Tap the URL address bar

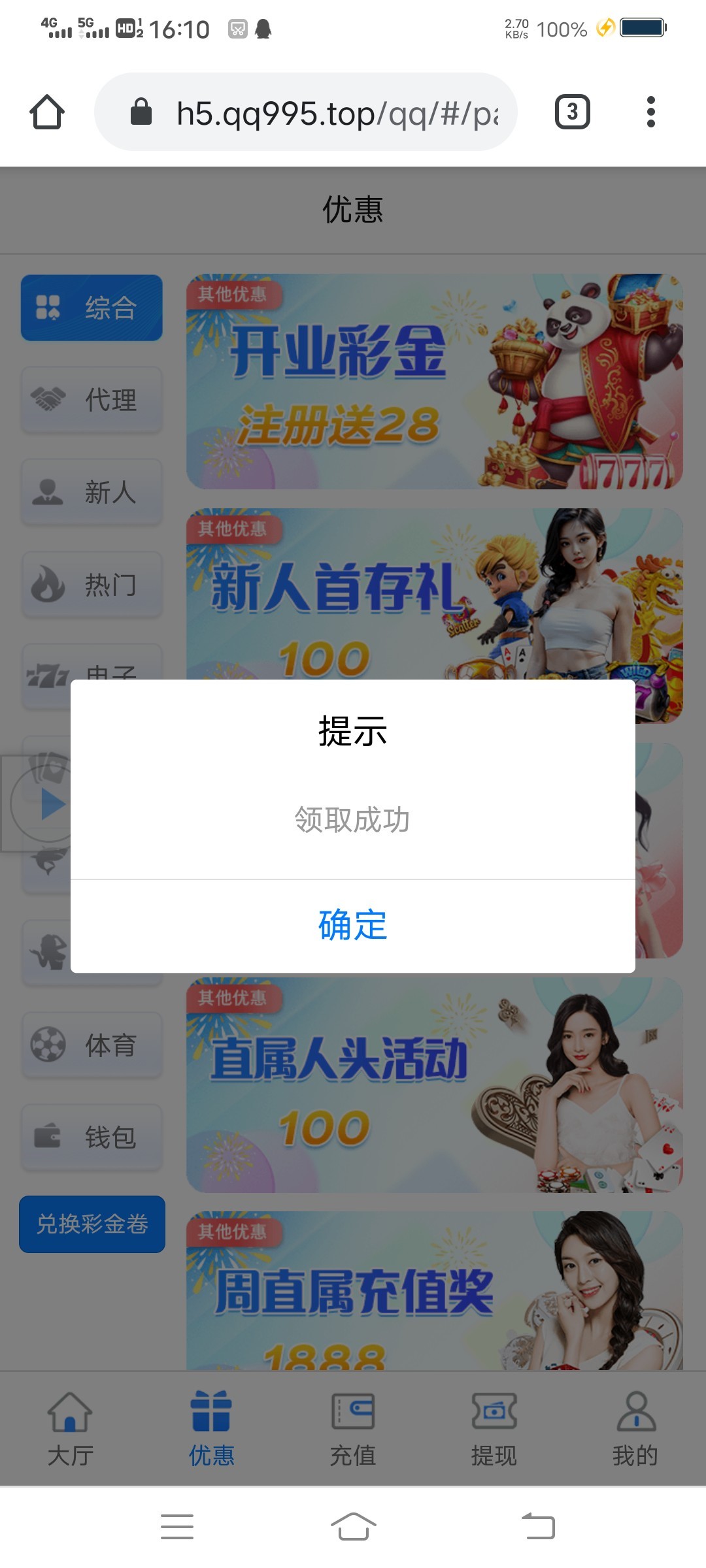click(314, 112)
